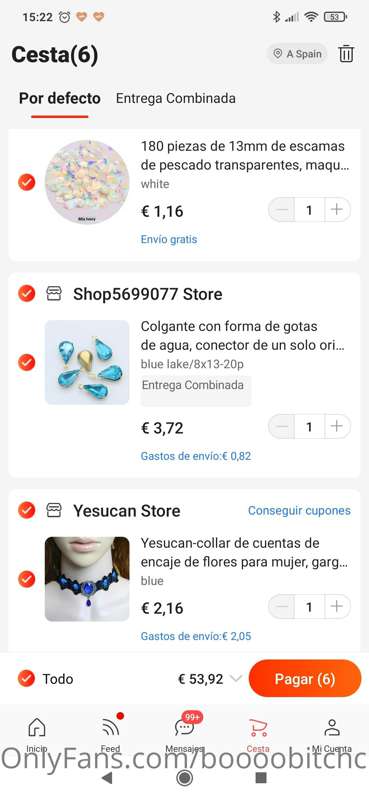This screenshot has height=800, width=369.
Task: Open the blue lace choker product image
Action: [x=87, y=579]
